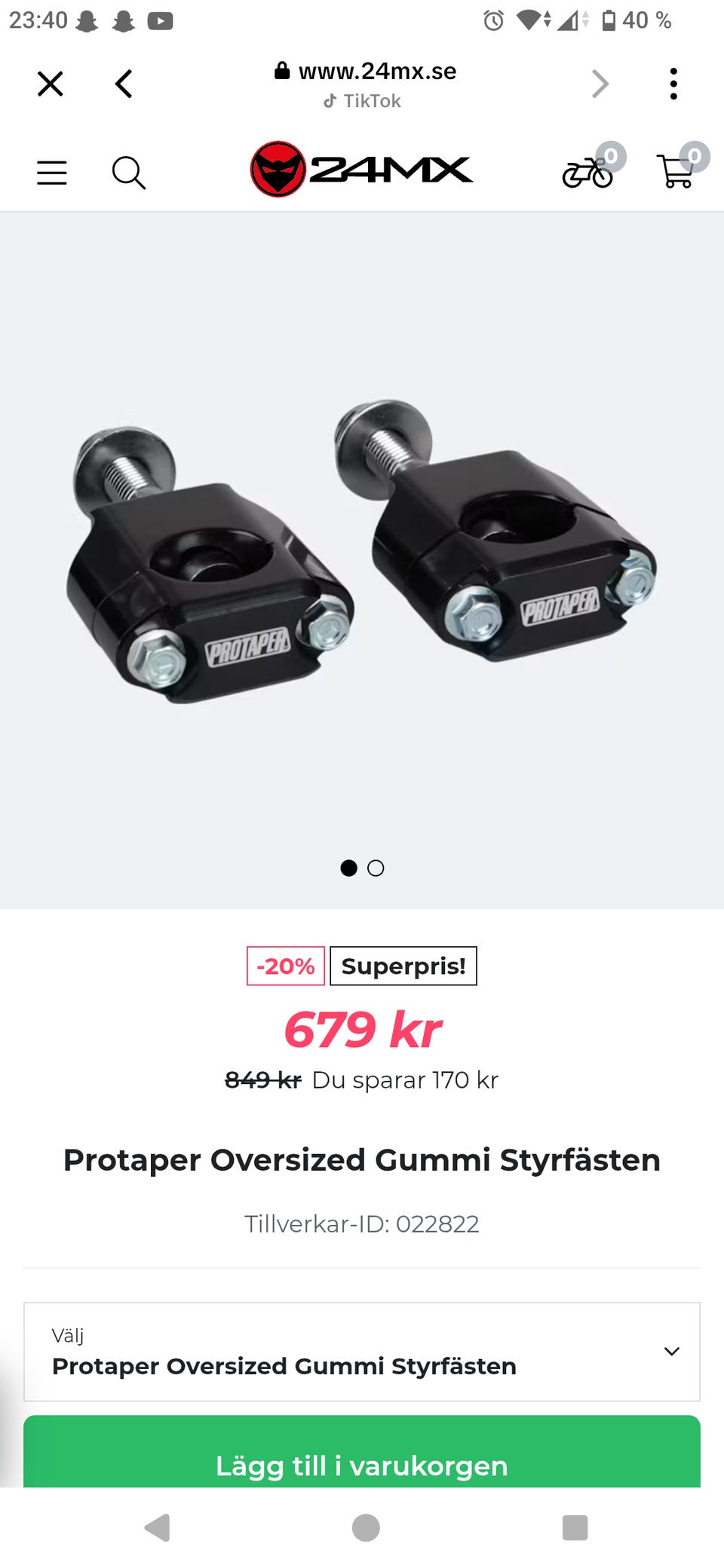
Task: Close the in-app browser
Action: 51,84
